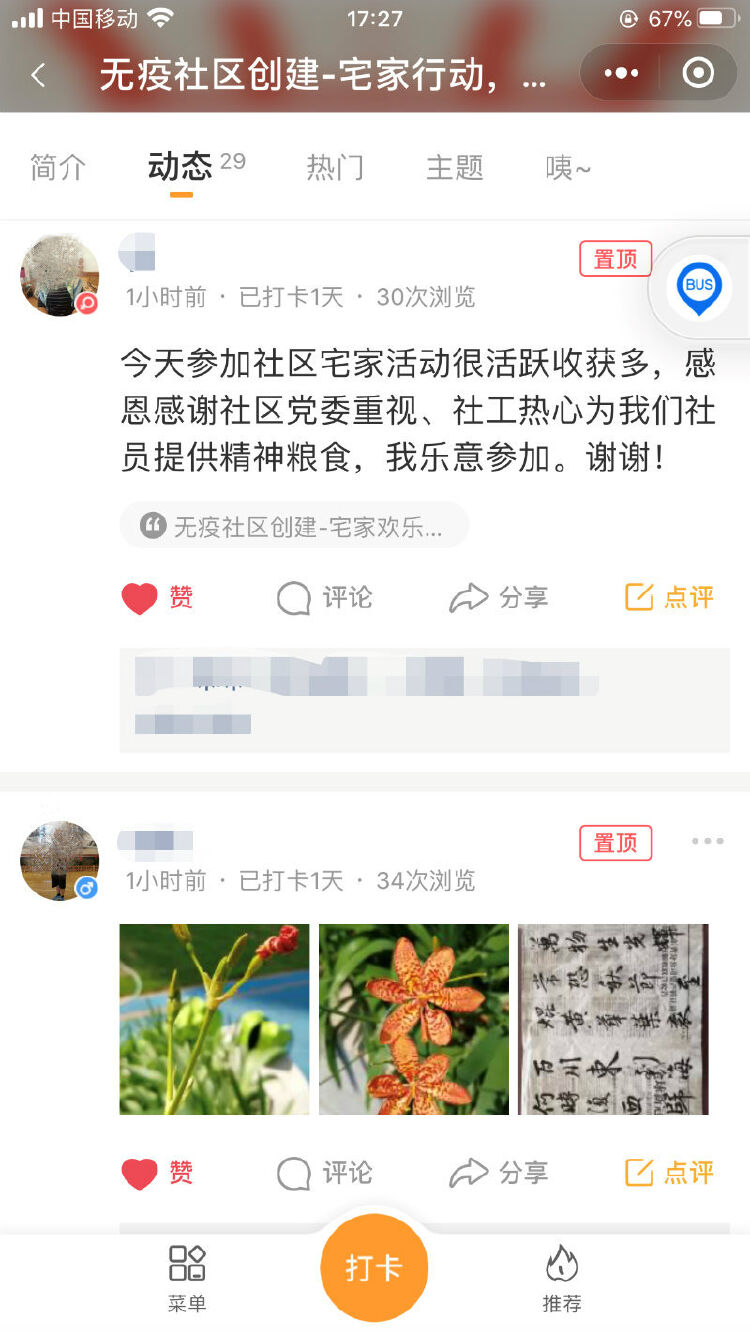Tap 点评 on the 社区宅家活动 post
750x1333 pixels.
tap(669, 598)
